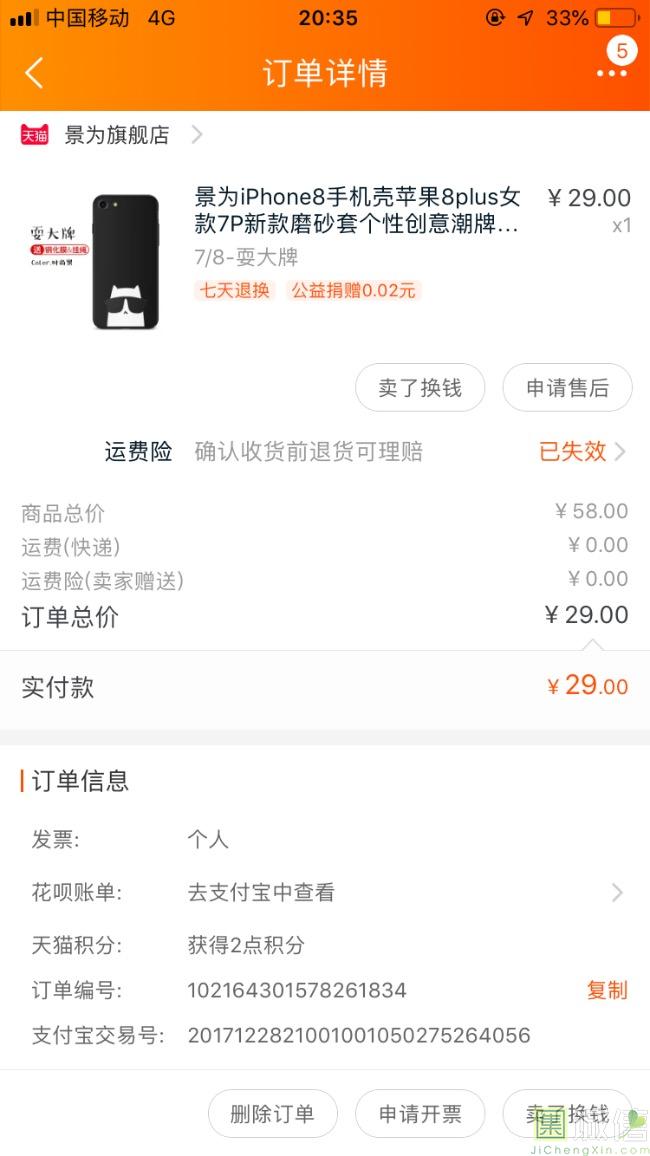
Task: Open the iPhone8 phone case product
Action: point(357,210)
